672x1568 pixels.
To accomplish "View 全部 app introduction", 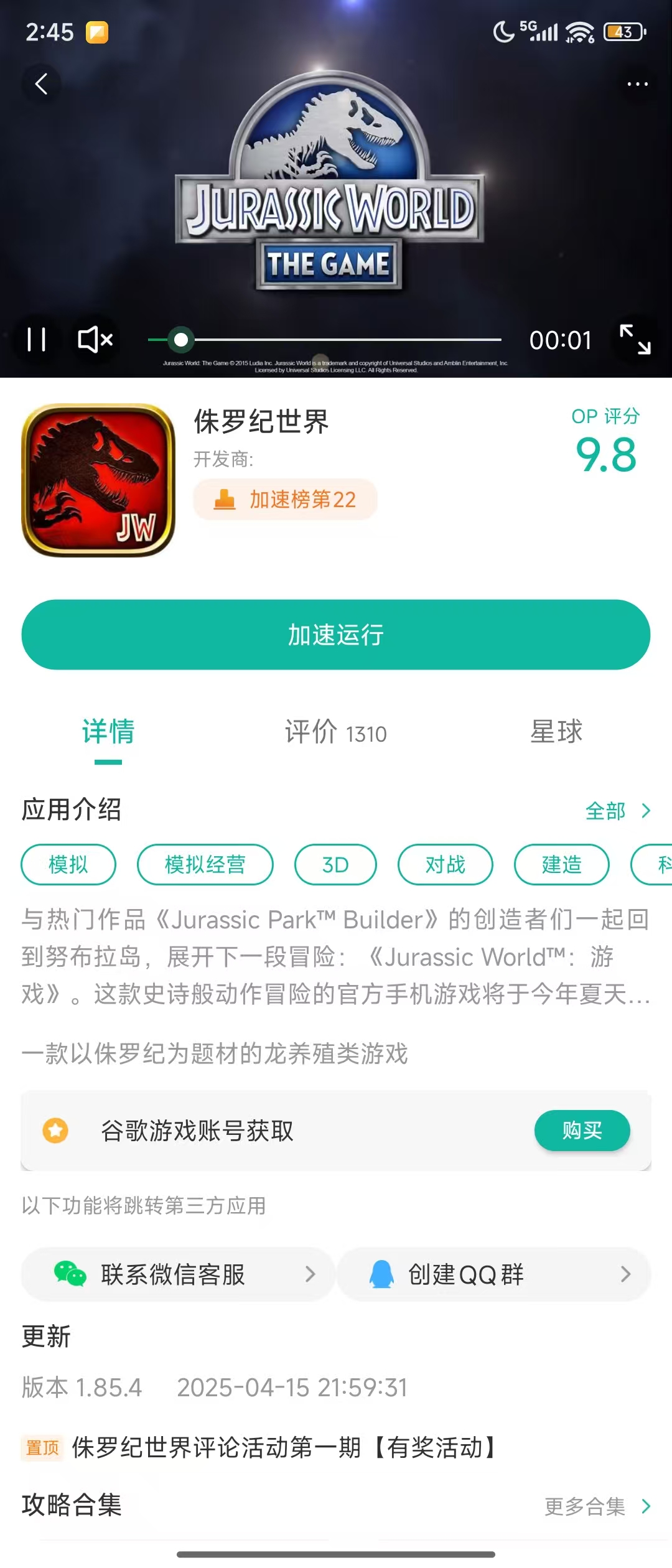I will 617,811.
